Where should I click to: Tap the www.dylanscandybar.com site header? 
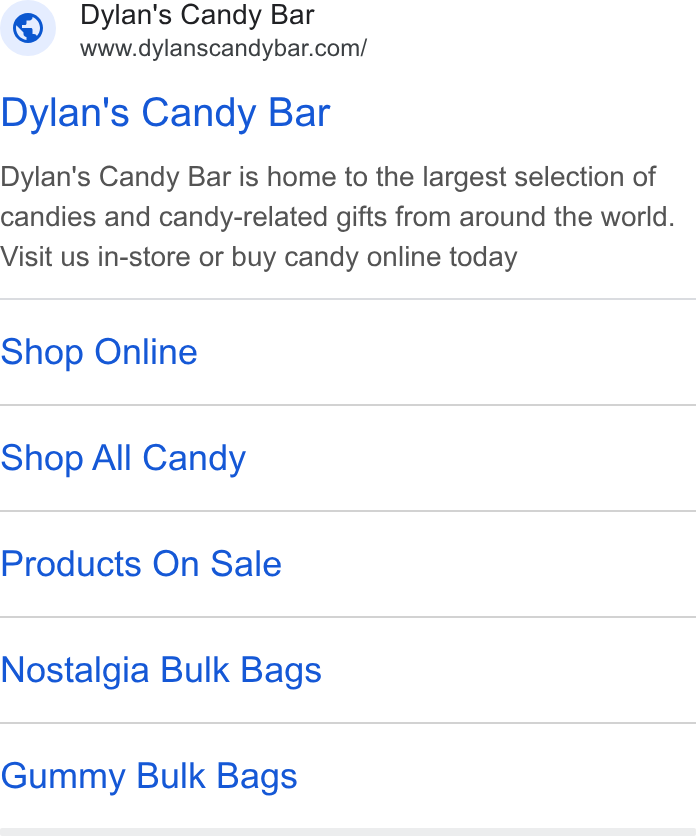tap(184, 29)
